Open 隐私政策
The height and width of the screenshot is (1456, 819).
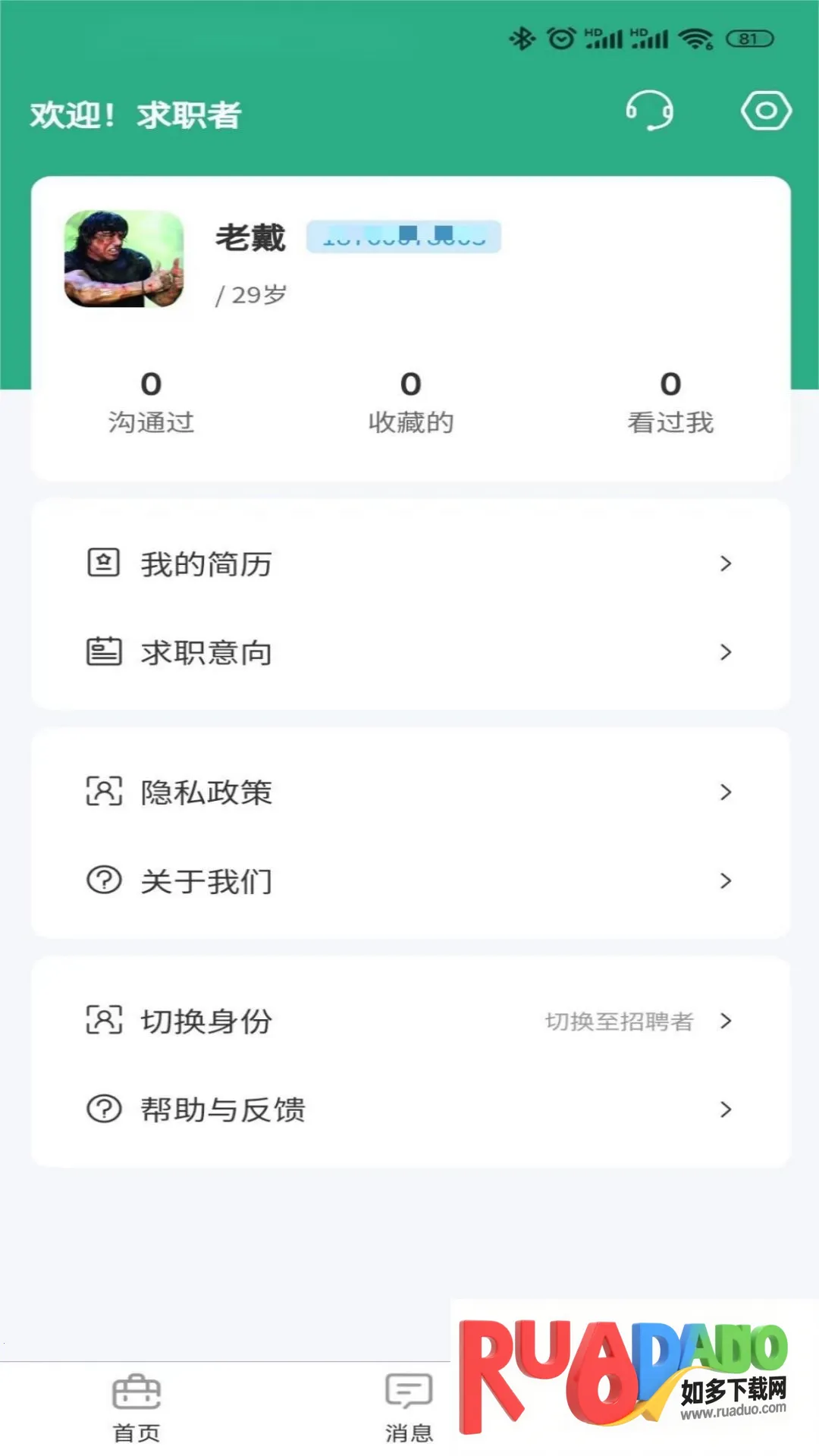tap(409, 792)
